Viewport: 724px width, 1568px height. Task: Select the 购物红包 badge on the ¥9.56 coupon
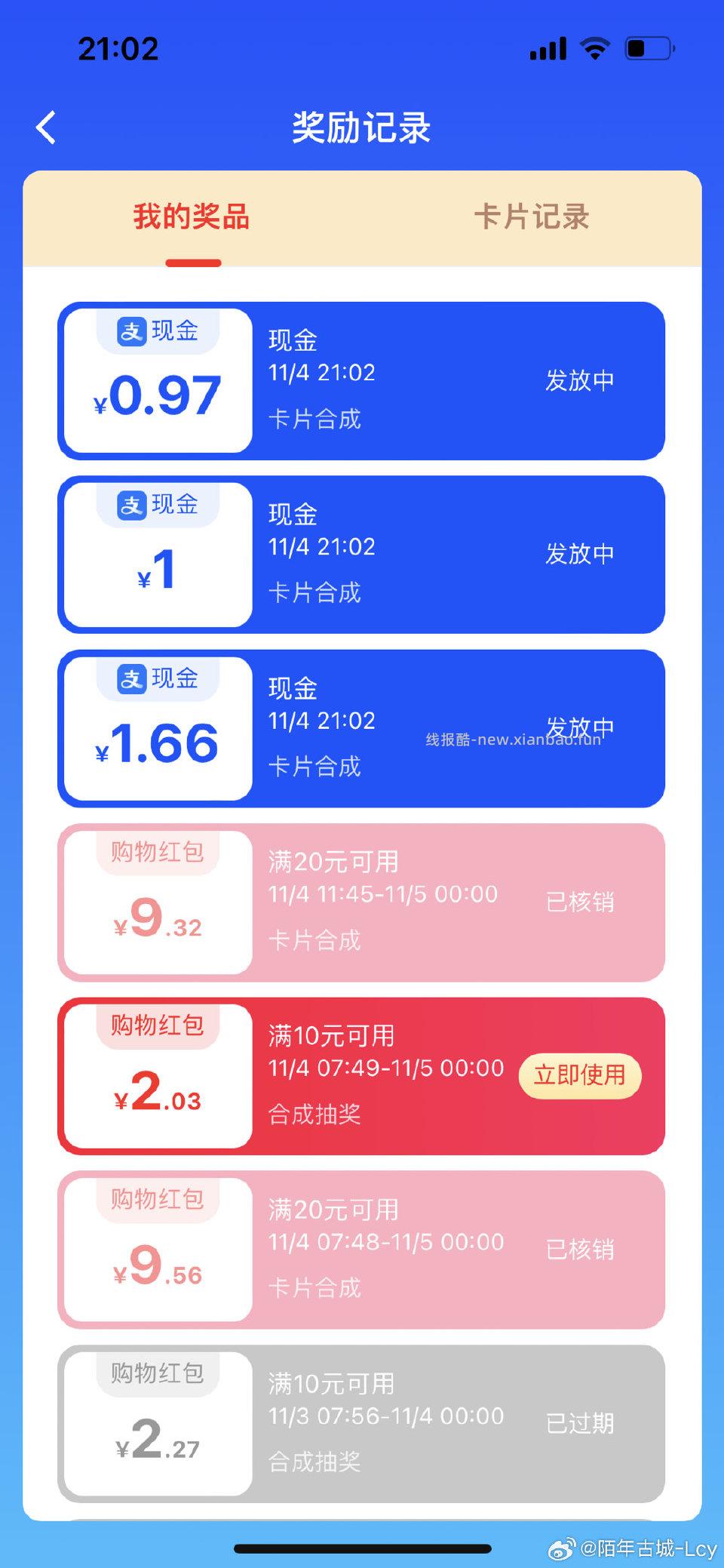coord(155,1198)
